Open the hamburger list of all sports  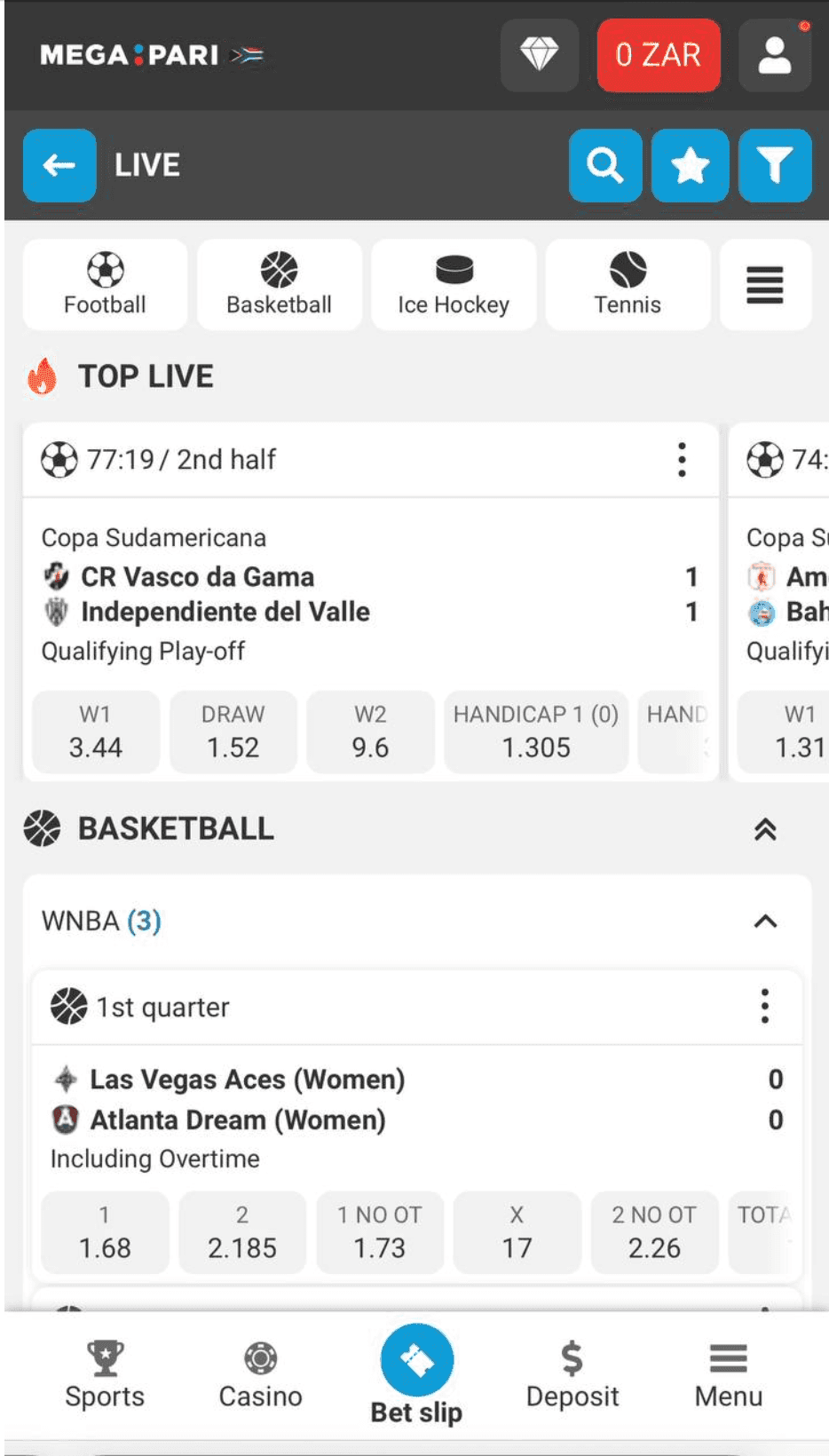point(764,284)
